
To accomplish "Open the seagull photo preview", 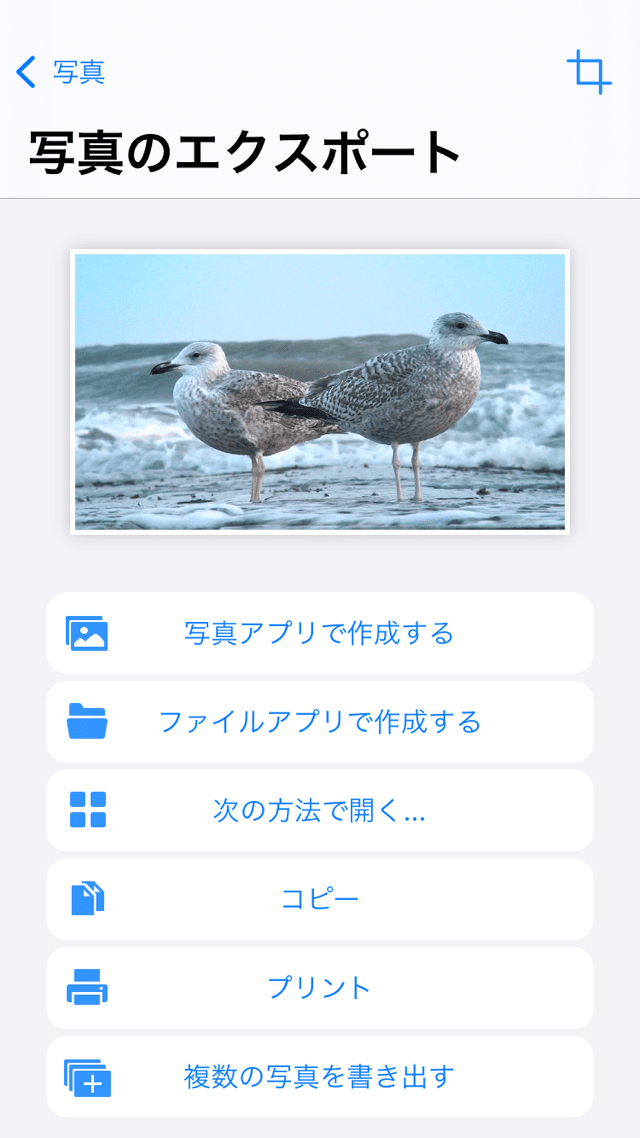I will pyautogui.click(x=320, y=392).
